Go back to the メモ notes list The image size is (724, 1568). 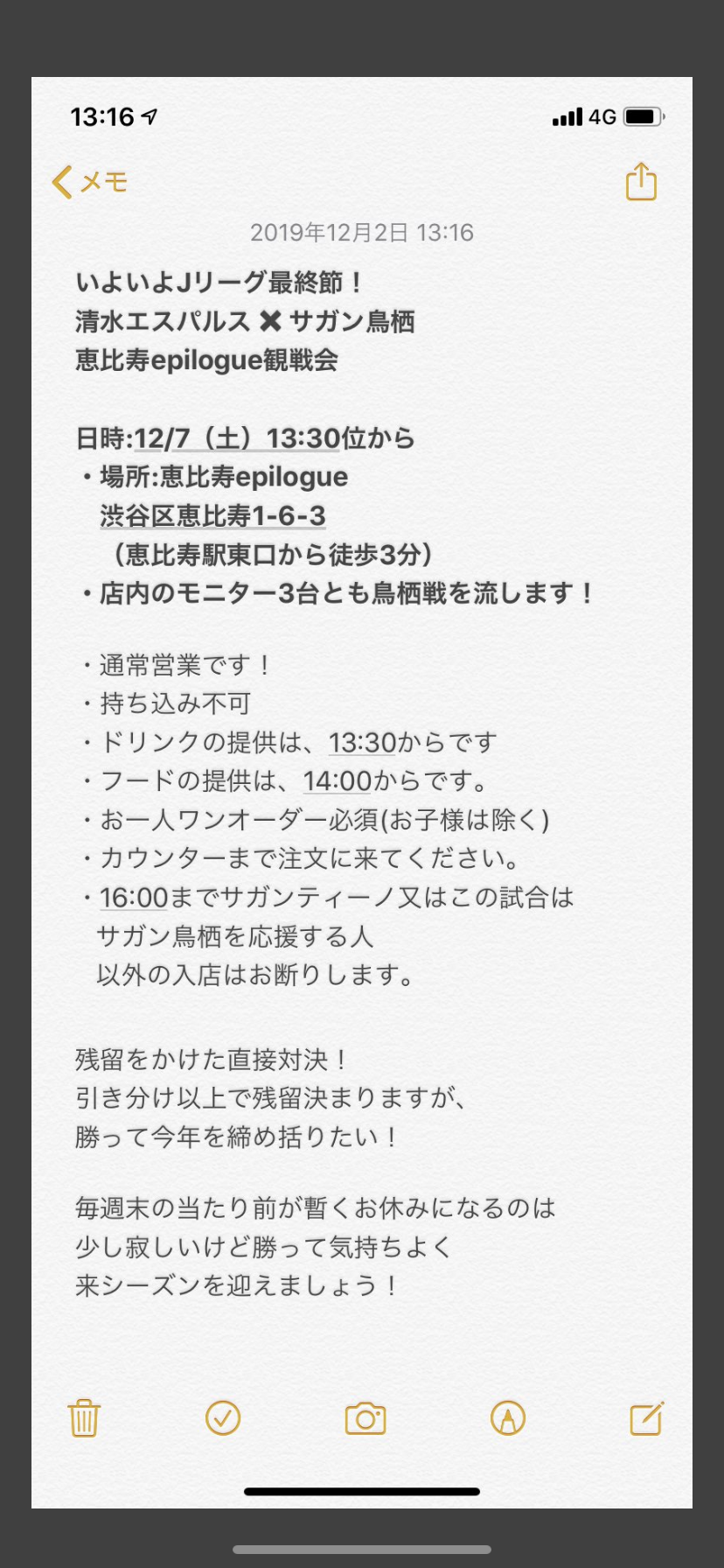(x=90, y=182)
